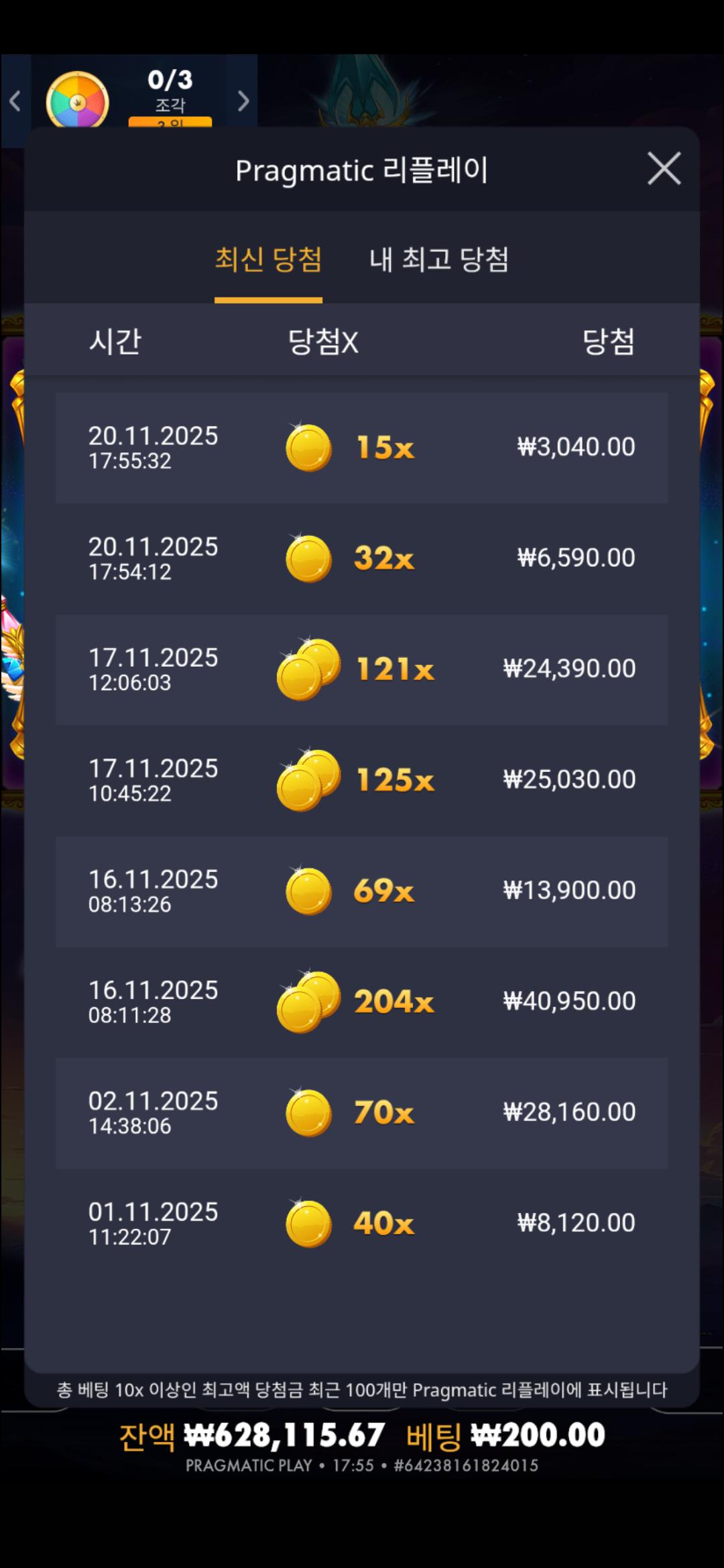Tap the left arrow beside the wheel
The width and height of the screenshot is (724, 1568).
(15, 101)
